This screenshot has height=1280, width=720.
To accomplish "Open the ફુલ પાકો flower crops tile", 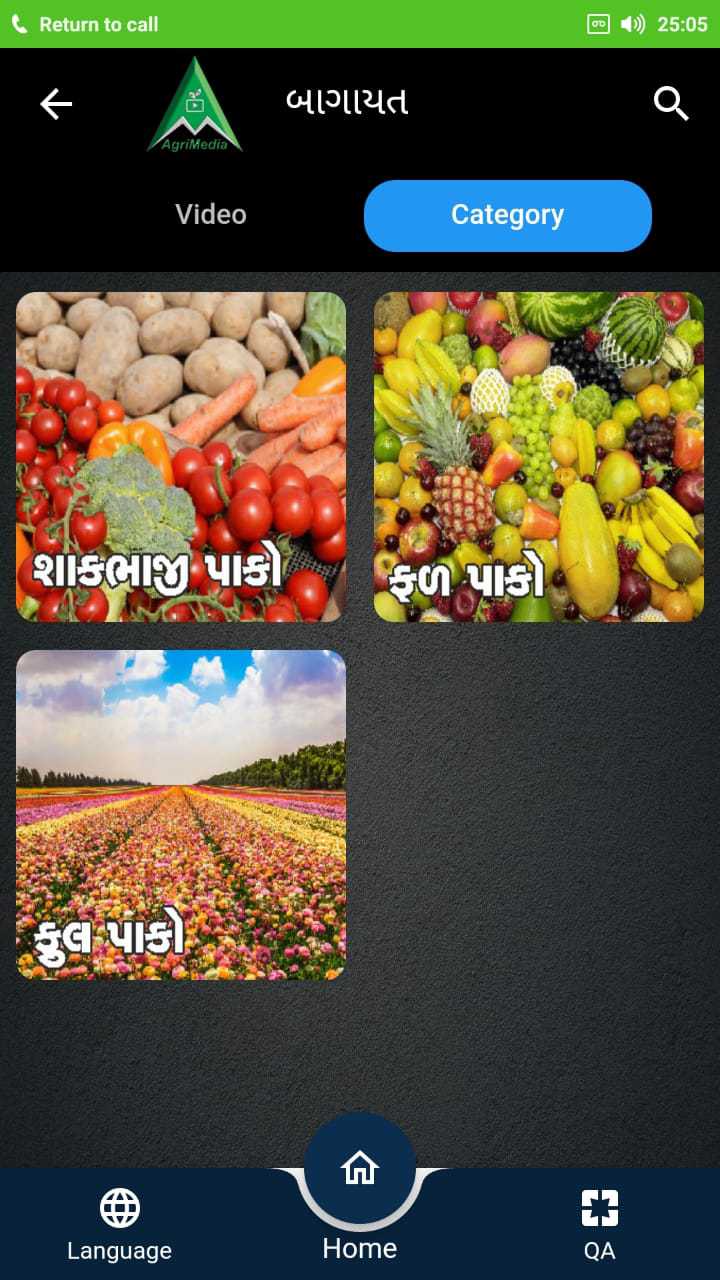I will pos(181,815).
